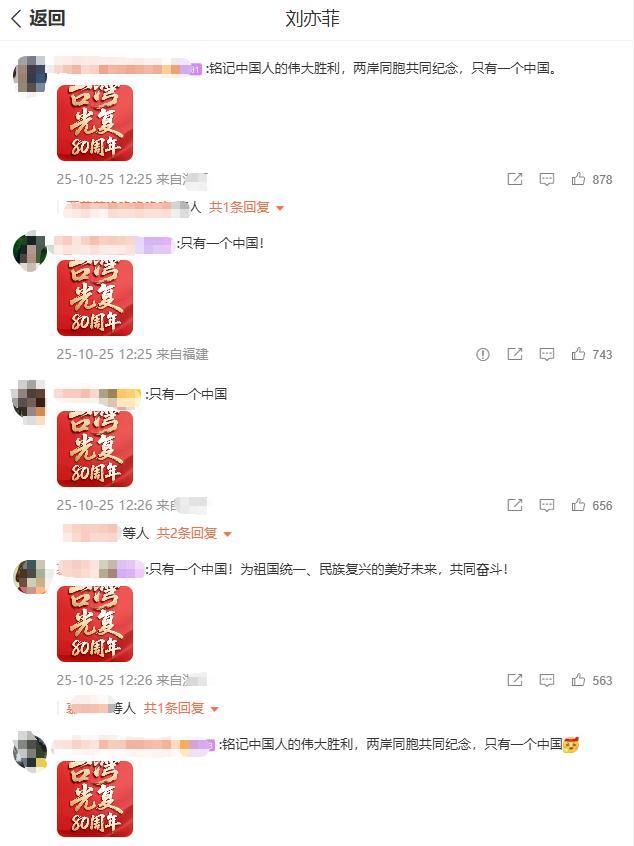The height and width of the screenshot is (846, 634).
Task: Go back using the 返回 button
Action: point(38,18)
